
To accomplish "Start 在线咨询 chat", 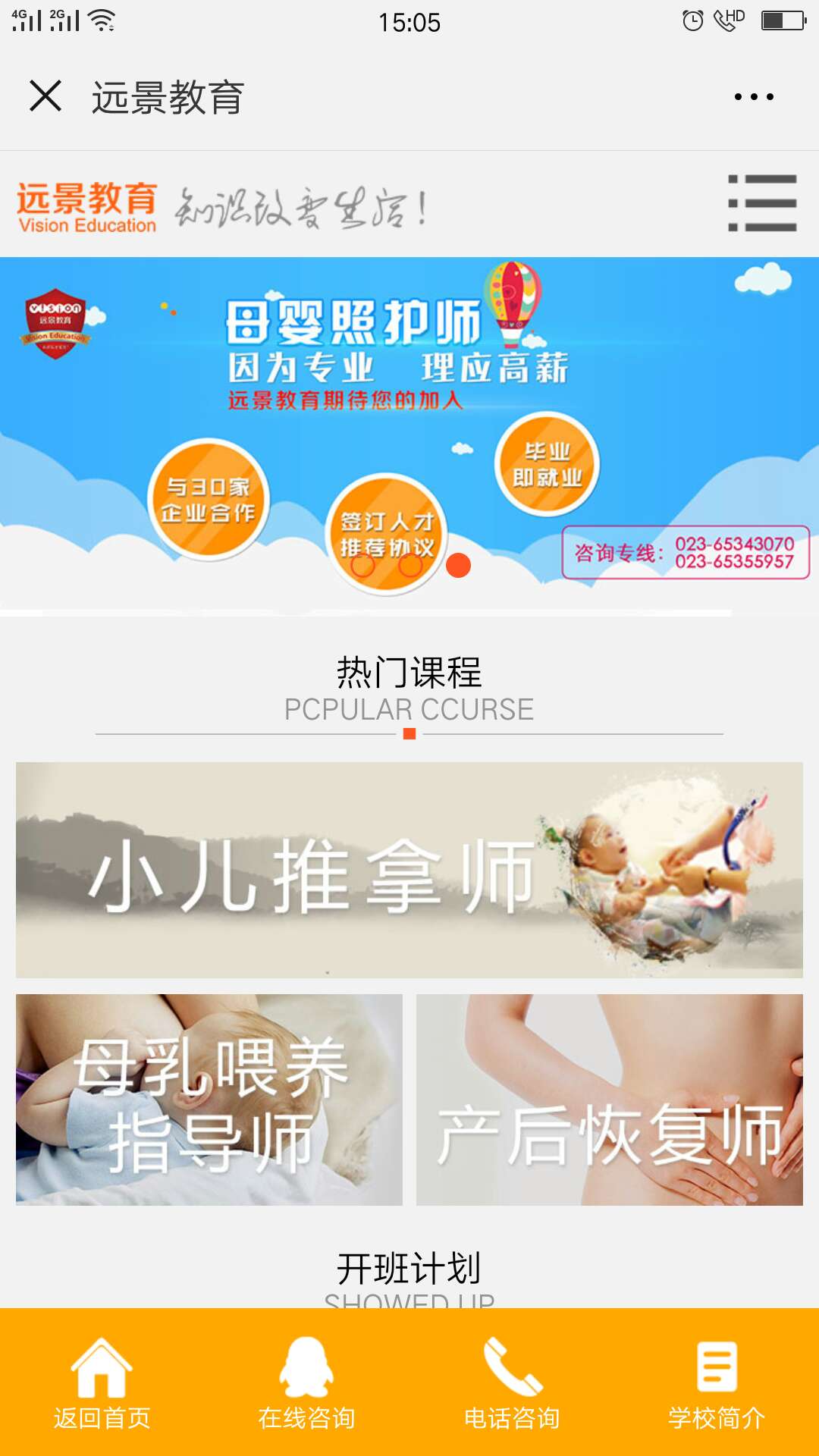I will [307, 1384].
